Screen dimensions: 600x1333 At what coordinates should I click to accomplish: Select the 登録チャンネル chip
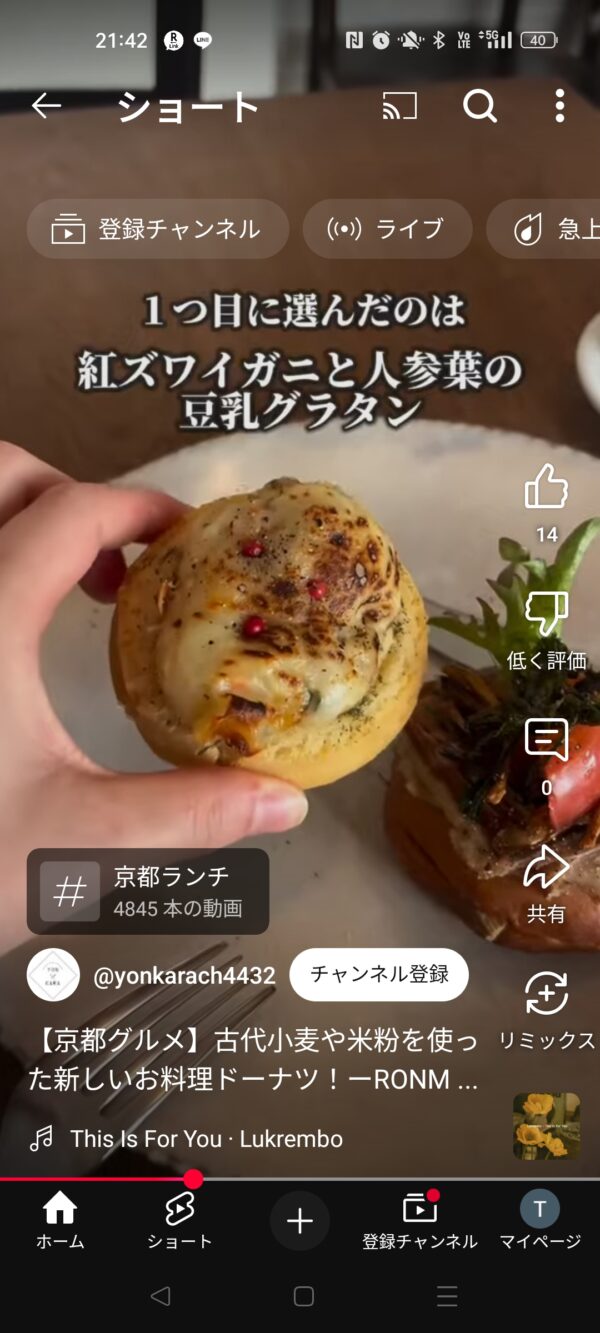pos(158,229)
